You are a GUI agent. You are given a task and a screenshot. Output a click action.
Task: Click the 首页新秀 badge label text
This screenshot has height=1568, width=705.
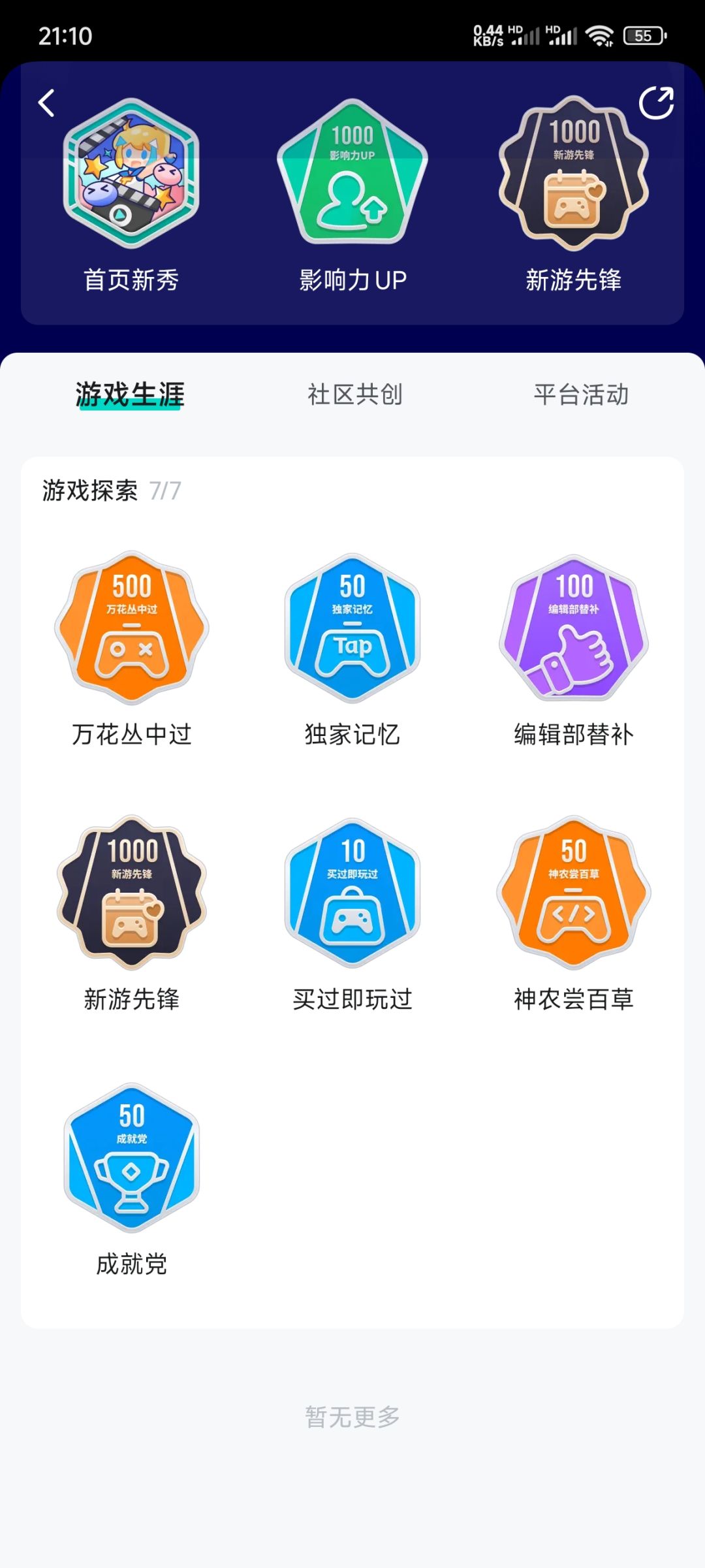click(x=131, y=281)
